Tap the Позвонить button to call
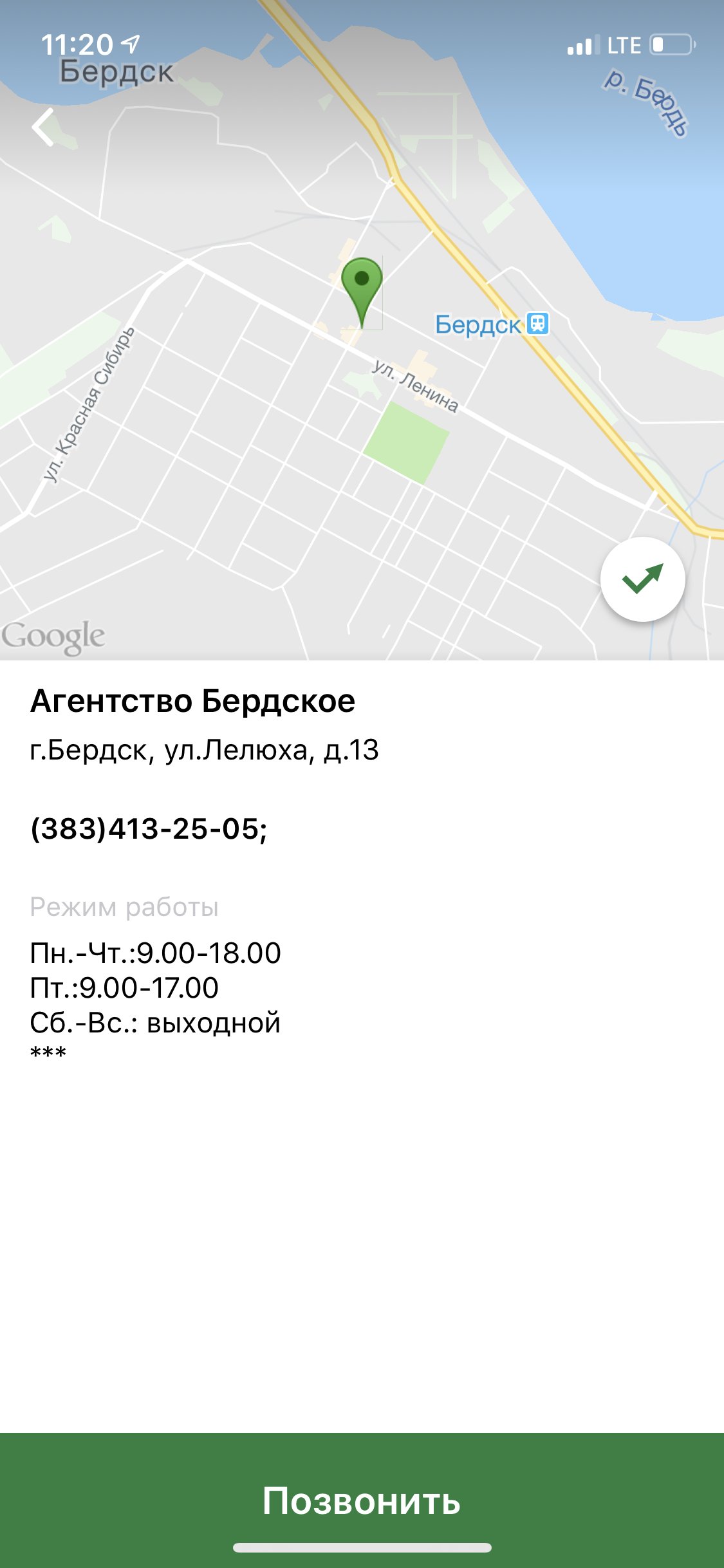 (362, 1500)
